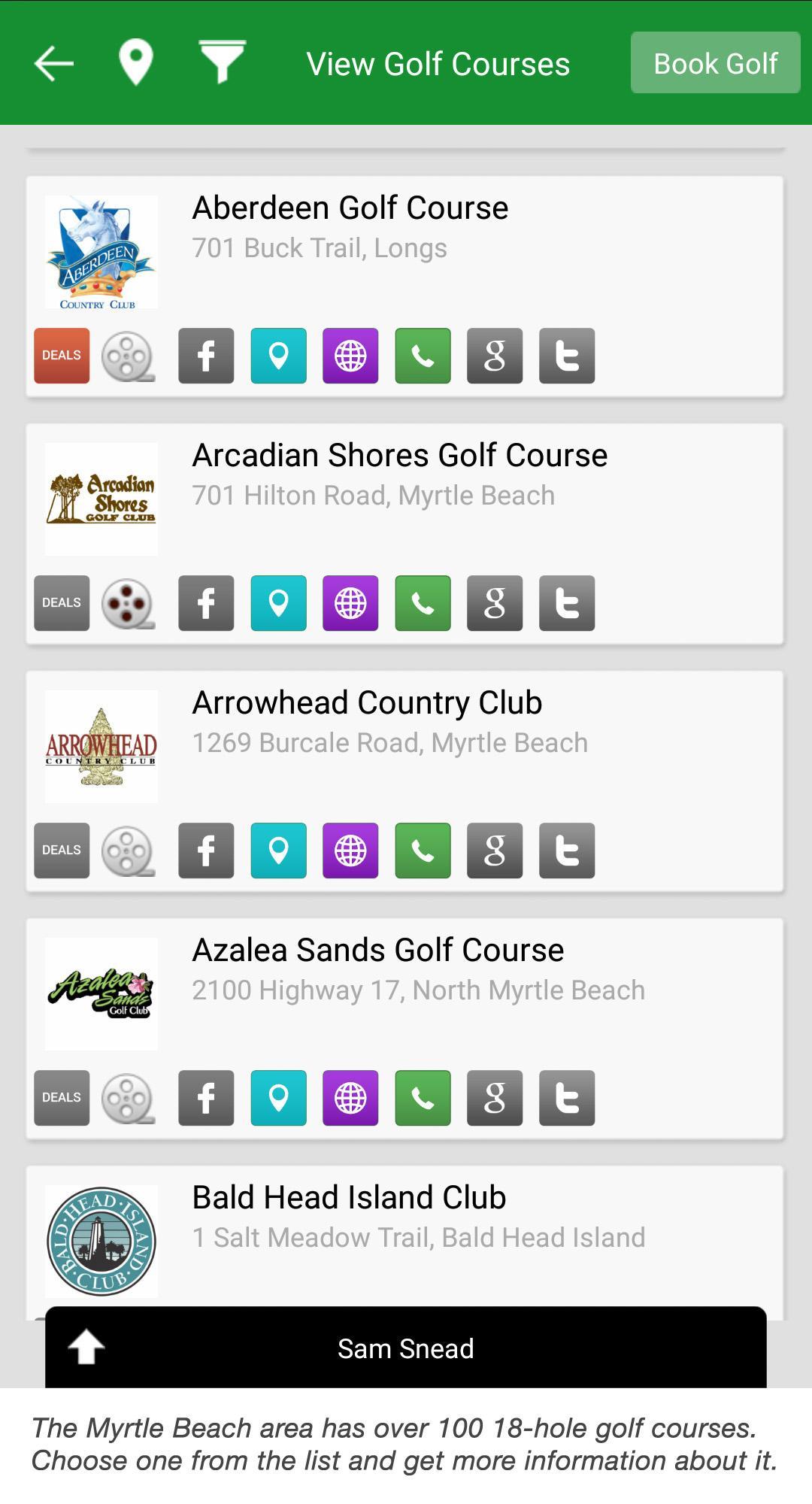Open Twitter for Azalea Sands Golf Course
Image resolution: width=812 pixels, height=1504 pixels.
point(566,1098)
